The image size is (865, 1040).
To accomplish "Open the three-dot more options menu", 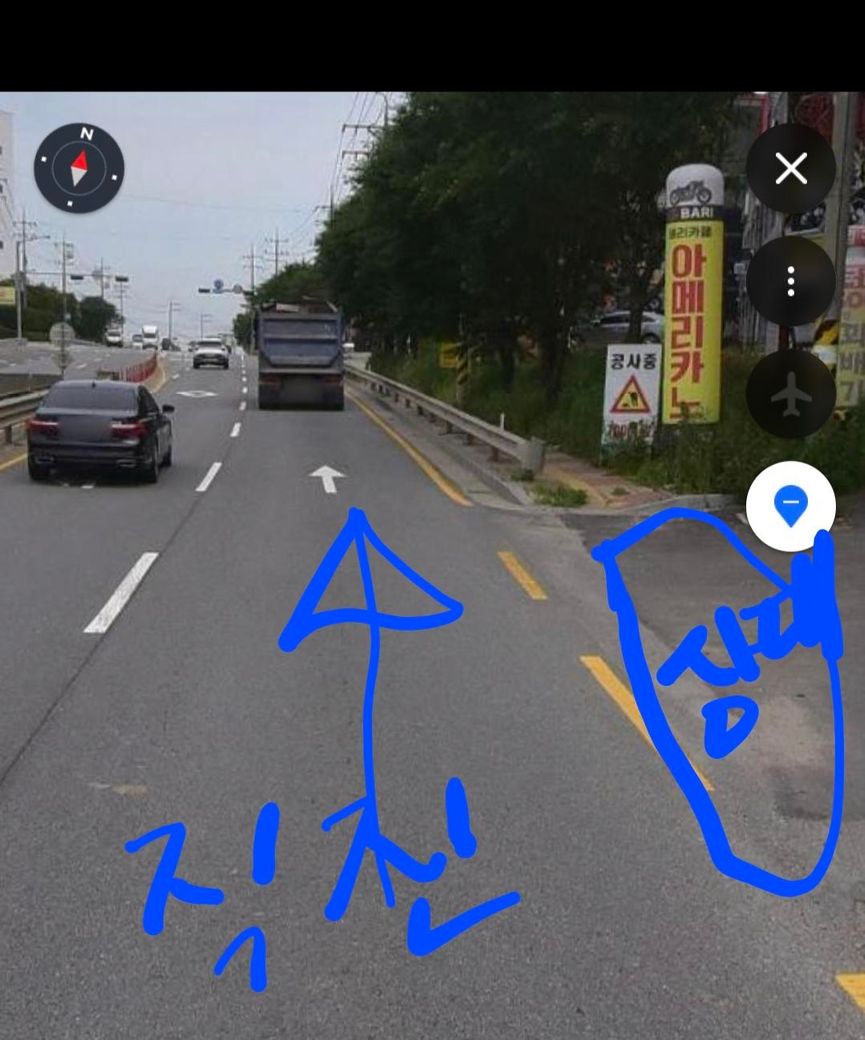I will click(790, 281).
